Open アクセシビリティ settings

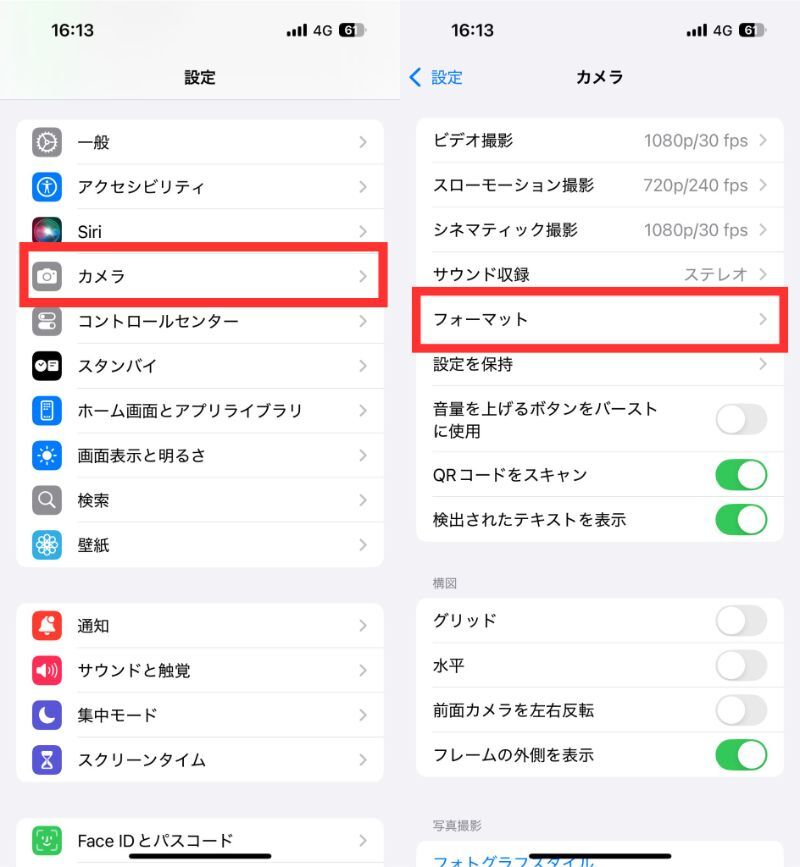point(200,187)
